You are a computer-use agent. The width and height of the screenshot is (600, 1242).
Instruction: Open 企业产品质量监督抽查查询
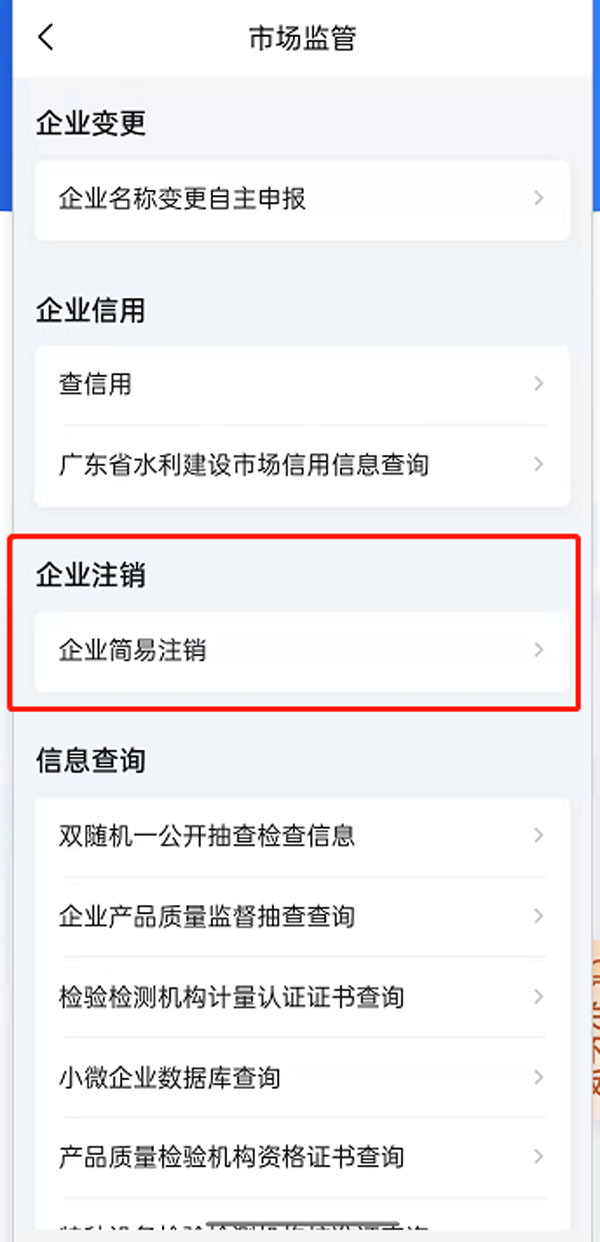(x=302, y=916)
